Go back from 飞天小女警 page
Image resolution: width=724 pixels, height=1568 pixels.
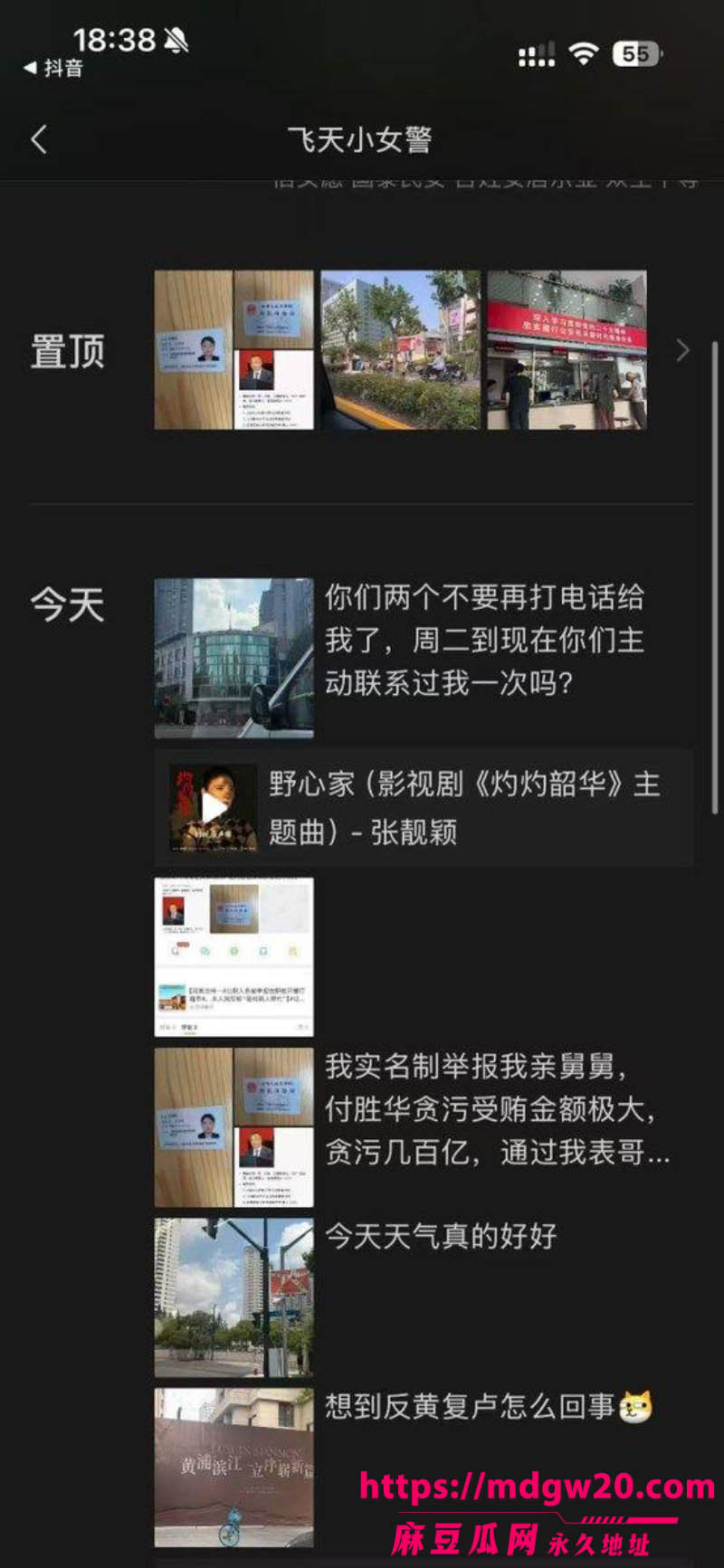(39, 139)
